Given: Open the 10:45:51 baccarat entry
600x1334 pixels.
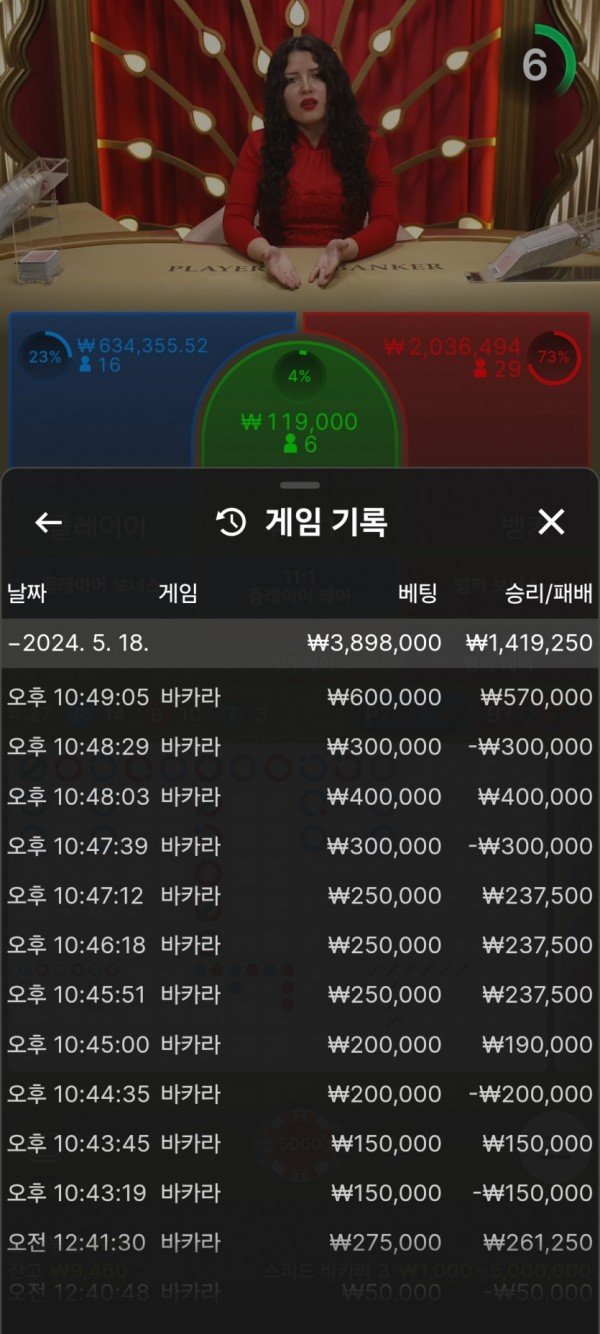Looking at the screenshot, I should pos(300,995).
